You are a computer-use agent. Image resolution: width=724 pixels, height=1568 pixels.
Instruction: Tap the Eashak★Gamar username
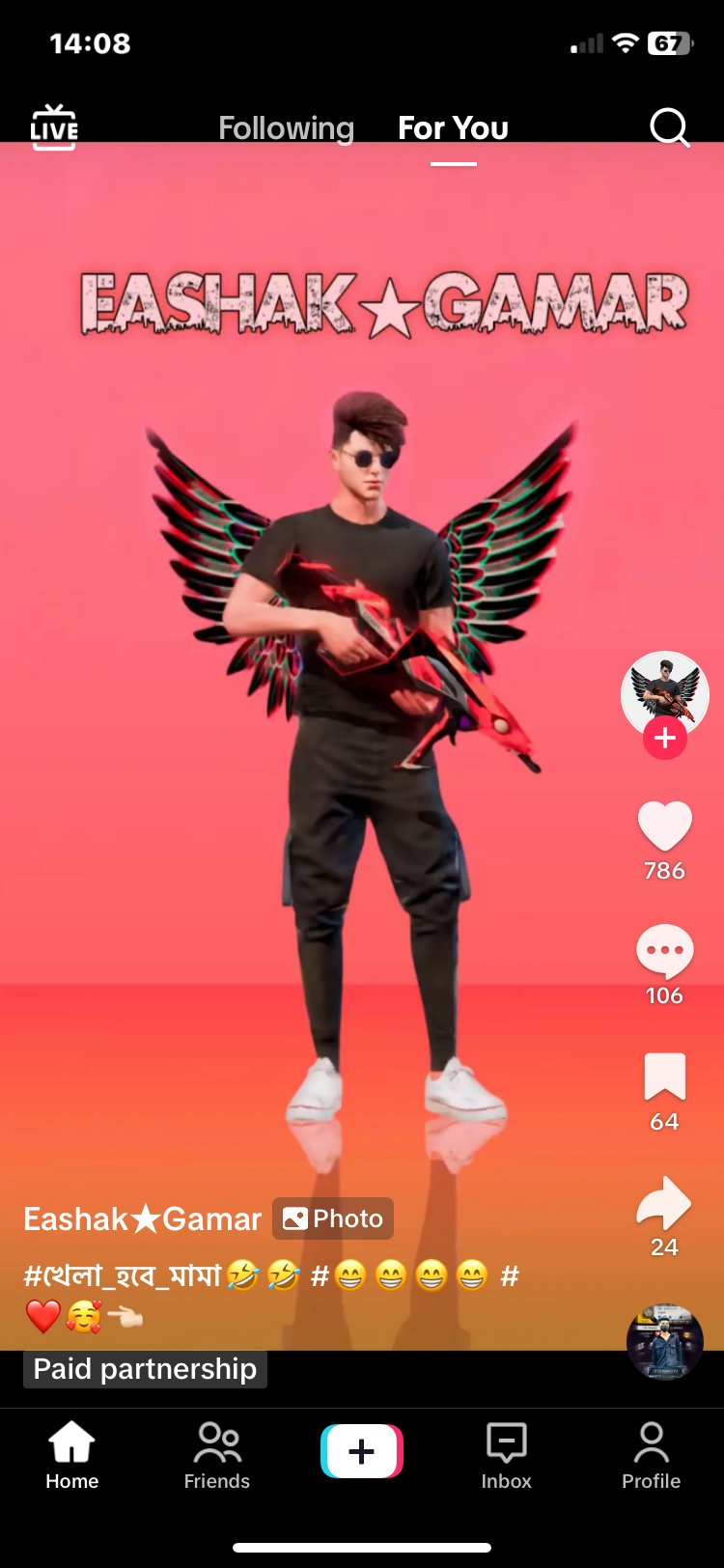tap(142, 1218)
